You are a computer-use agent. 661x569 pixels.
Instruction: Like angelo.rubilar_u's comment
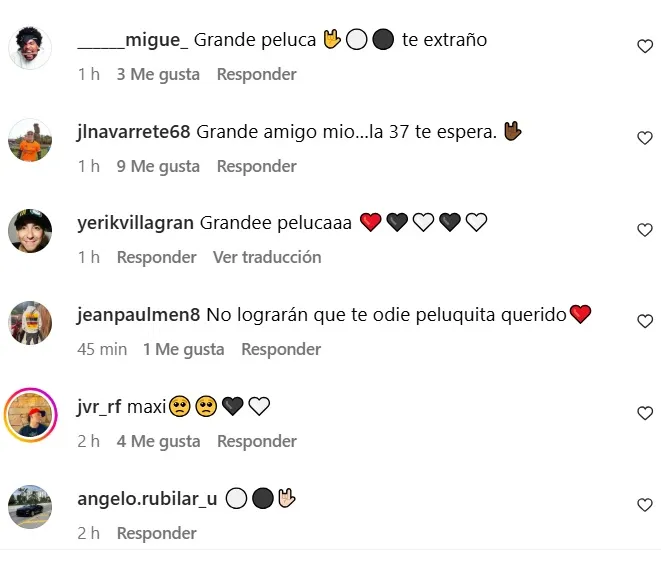(x=645, y=505)
